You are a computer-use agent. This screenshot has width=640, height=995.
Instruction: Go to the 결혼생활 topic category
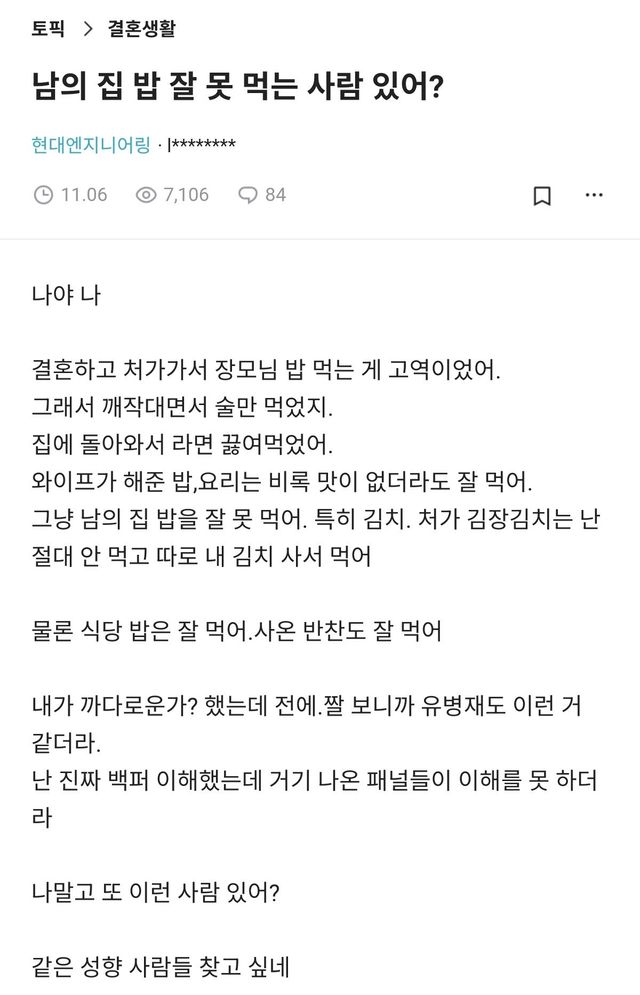coord(141,29)
